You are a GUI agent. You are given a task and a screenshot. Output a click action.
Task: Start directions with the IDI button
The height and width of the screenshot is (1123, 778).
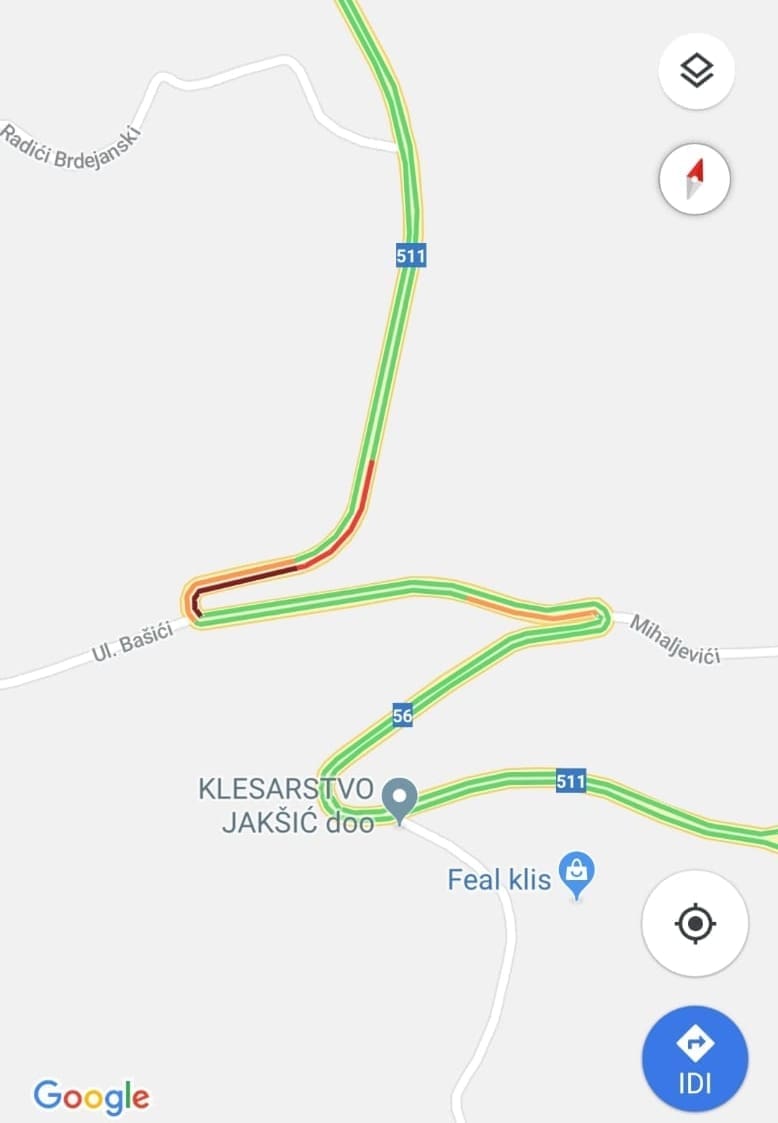pos(694,1059)
